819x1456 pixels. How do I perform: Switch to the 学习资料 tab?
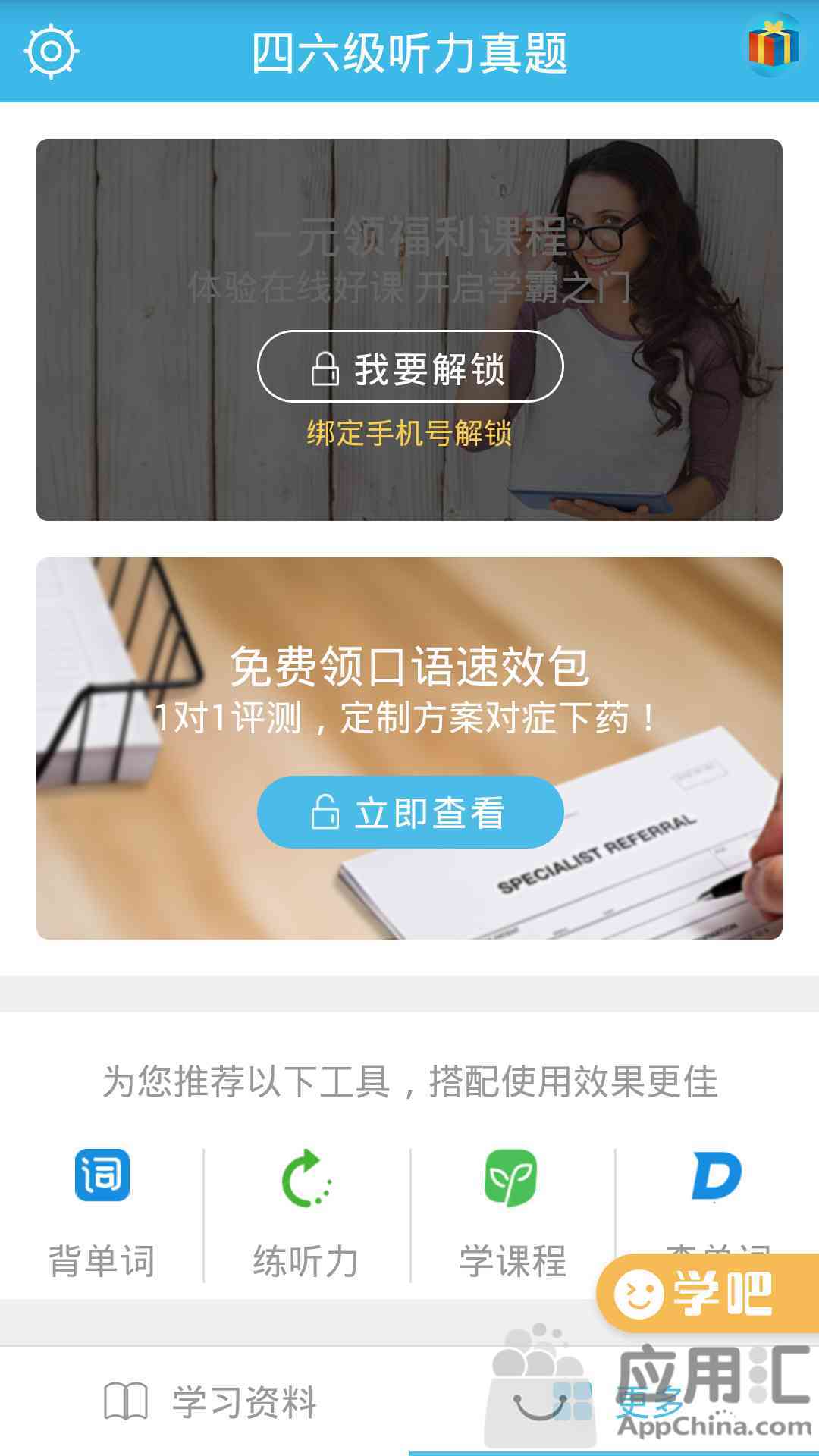coord(209,1401)
